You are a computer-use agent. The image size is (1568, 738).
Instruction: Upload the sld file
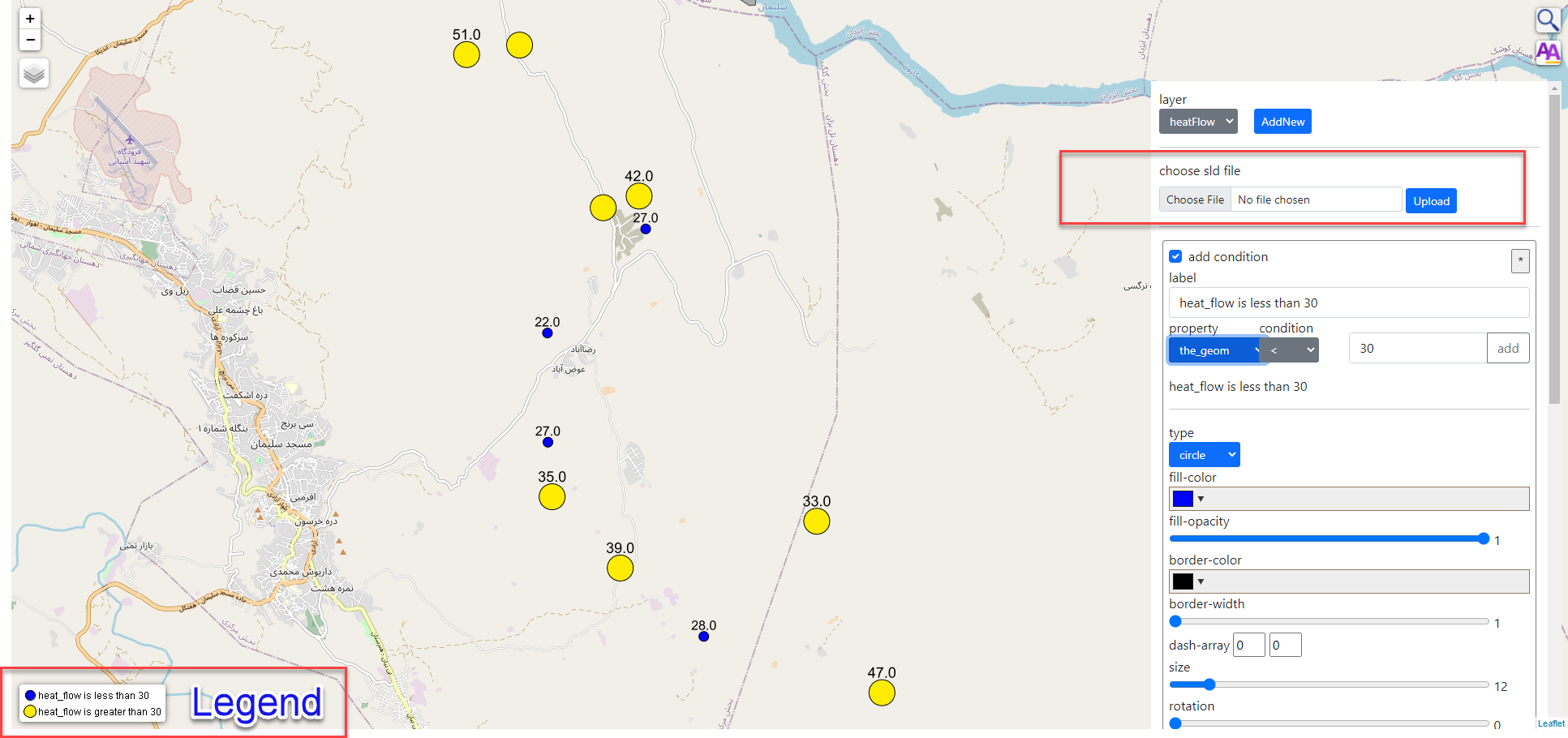(x=1431, y=201)
